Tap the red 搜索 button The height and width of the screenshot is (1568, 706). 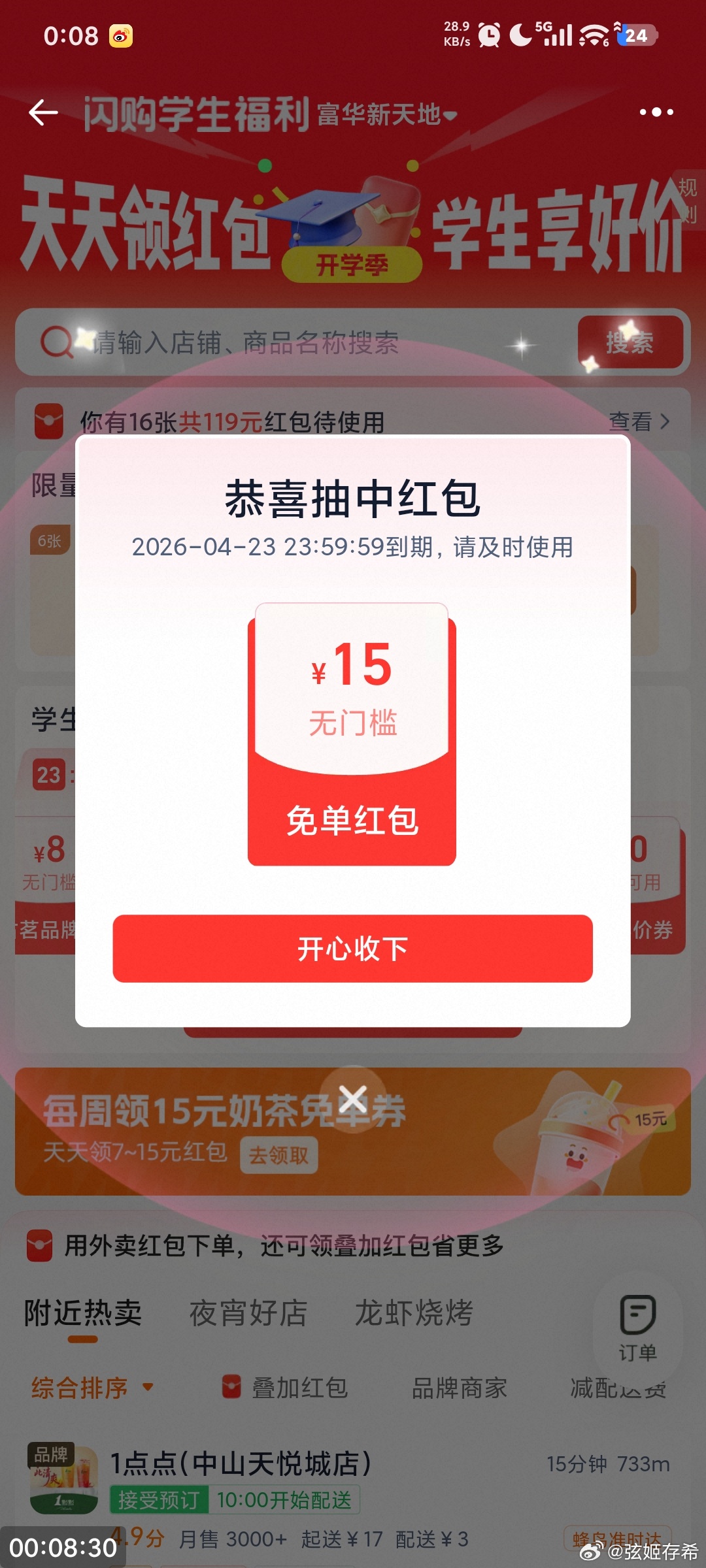(x=630, y=342)
